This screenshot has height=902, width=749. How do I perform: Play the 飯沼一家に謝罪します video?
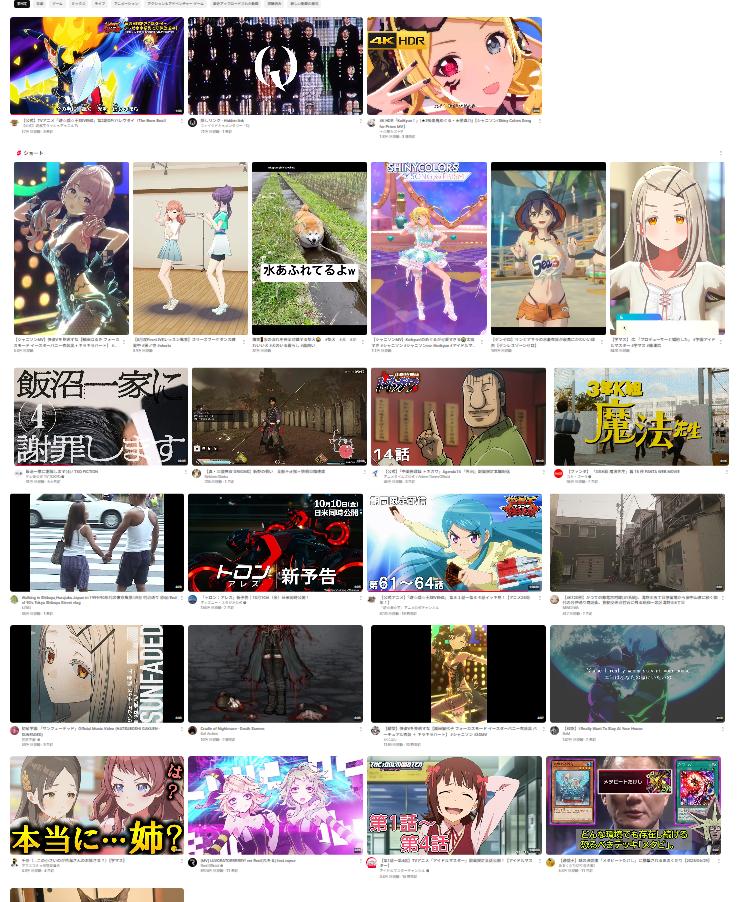(100, 416)
